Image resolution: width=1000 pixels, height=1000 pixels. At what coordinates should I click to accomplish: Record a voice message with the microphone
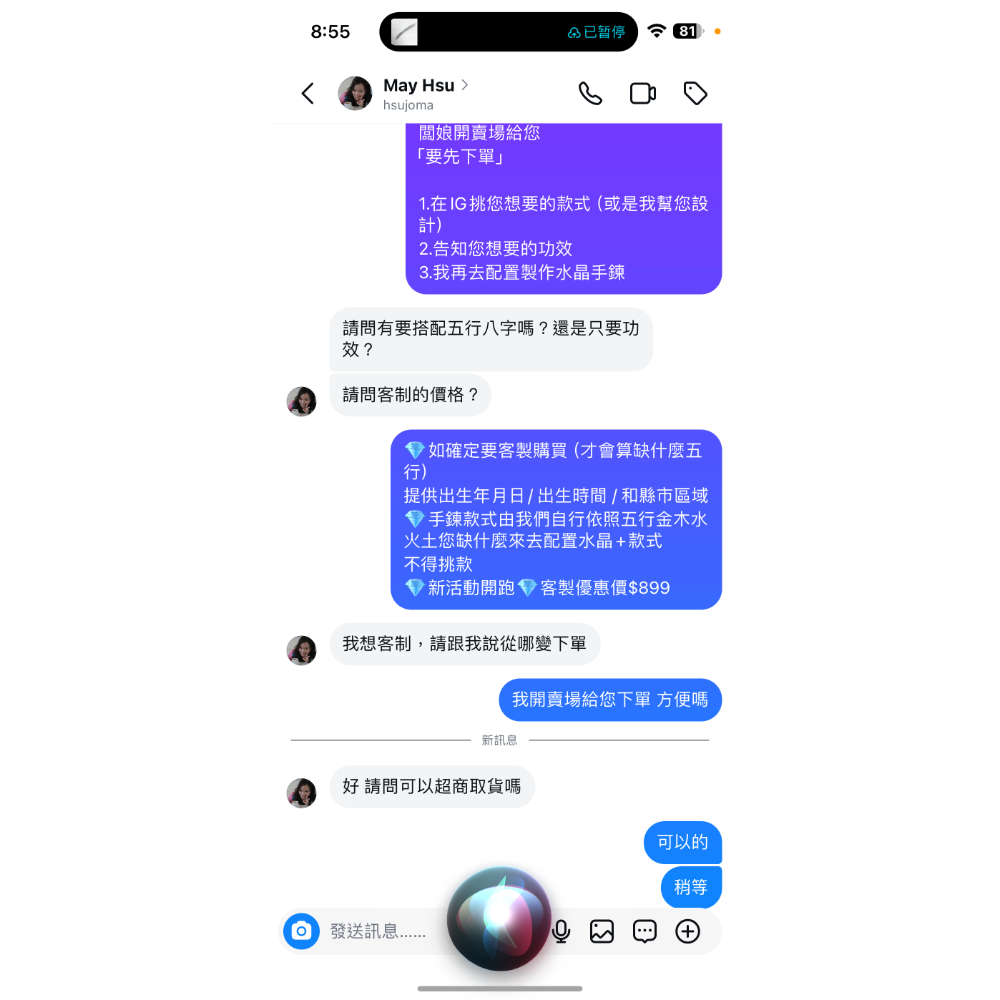coord(561,931)
